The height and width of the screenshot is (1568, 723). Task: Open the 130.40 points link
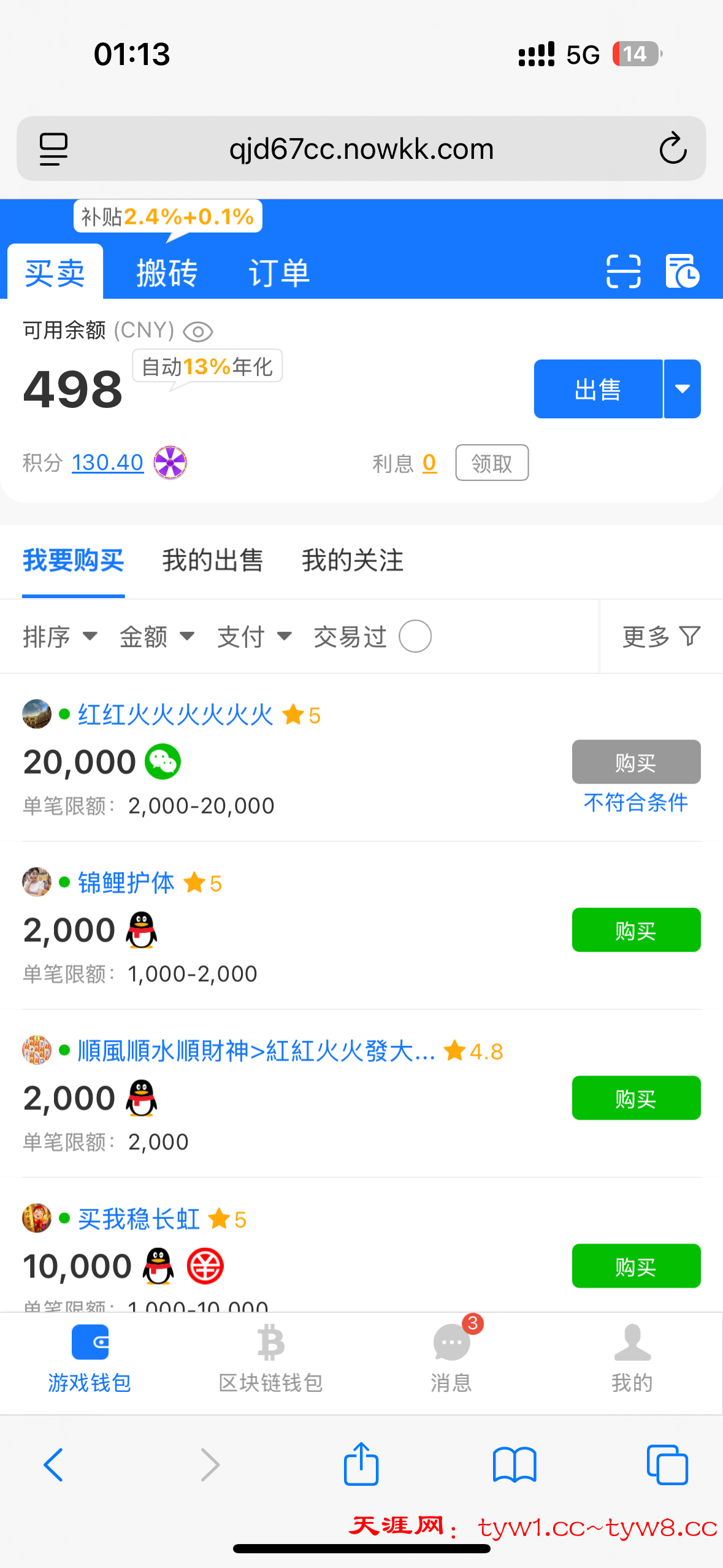pyautogui.click(x=107, y=463)
